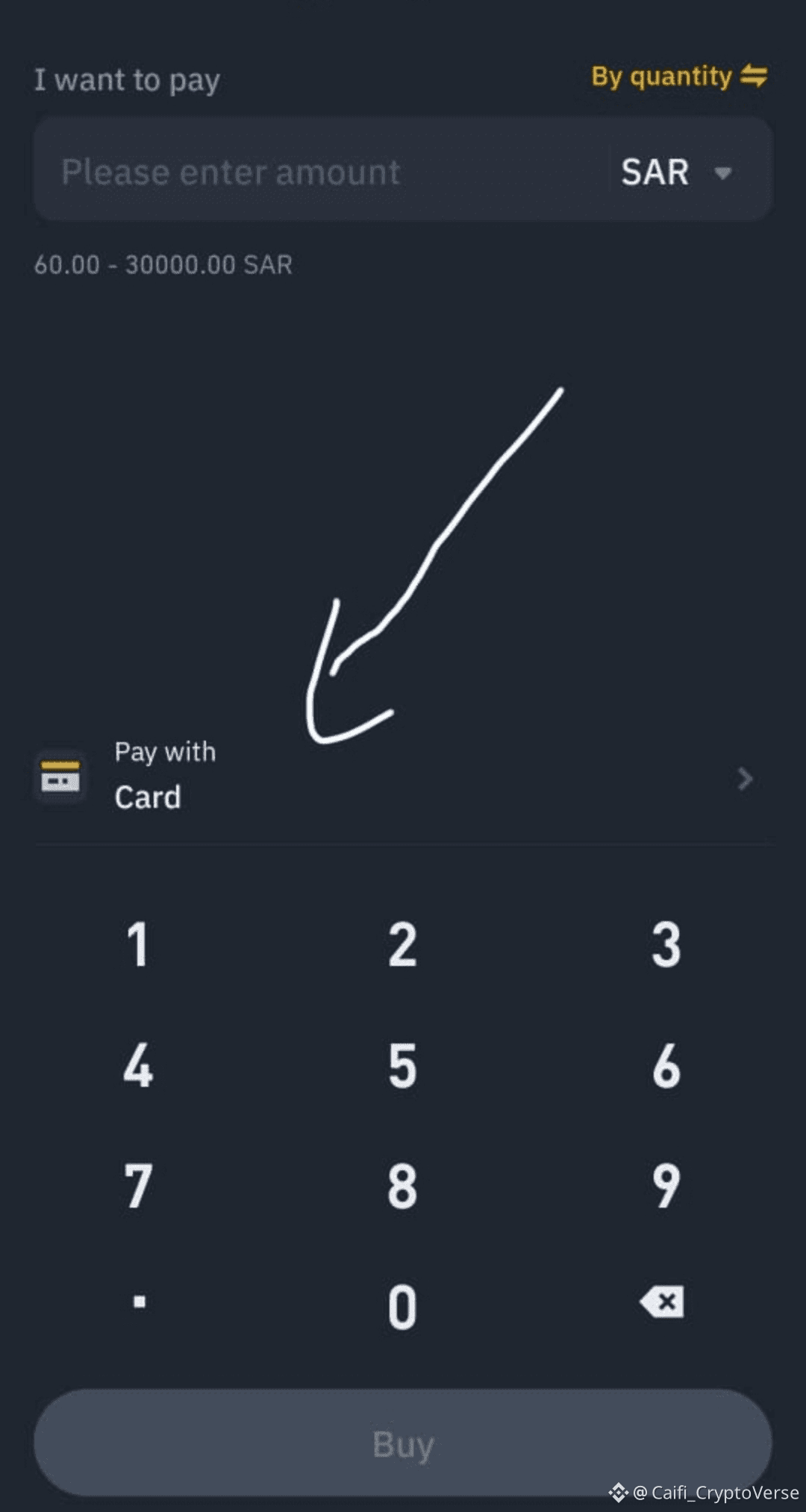
Task: Enter digit 7 on the keypad
Action: (x=138, y=1185)
